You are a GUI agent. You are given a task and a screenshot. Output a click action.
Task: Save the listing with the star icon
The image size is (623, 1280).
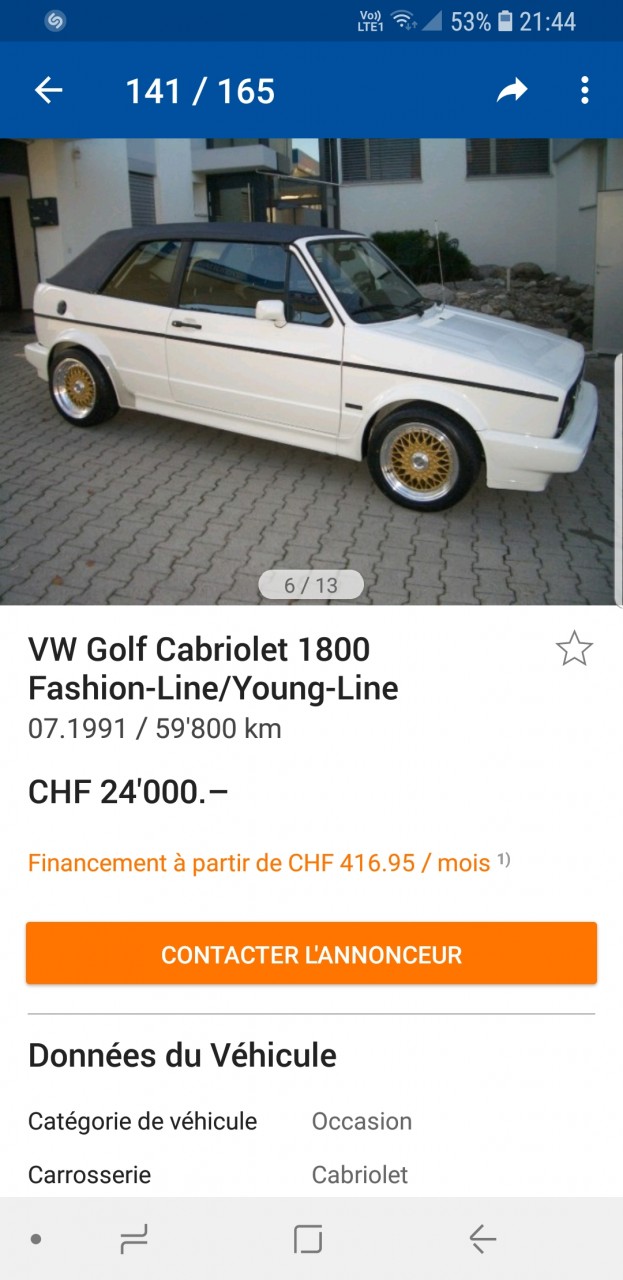pyautogui.click(x=574, y=649)
